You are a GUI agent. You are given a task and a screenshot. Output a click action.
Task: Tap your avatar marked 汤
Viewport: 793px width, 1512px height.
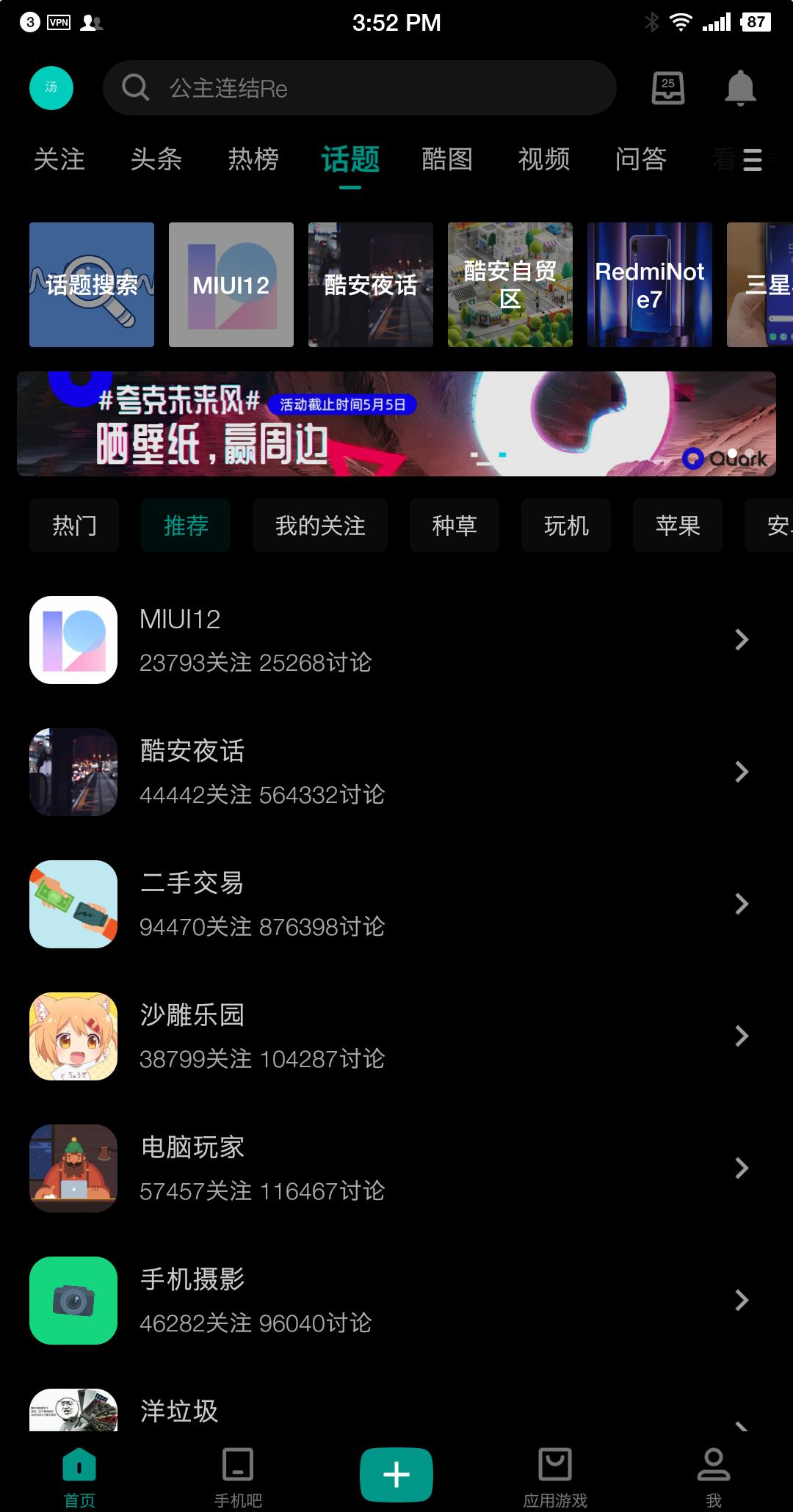[x=51, y=87]
